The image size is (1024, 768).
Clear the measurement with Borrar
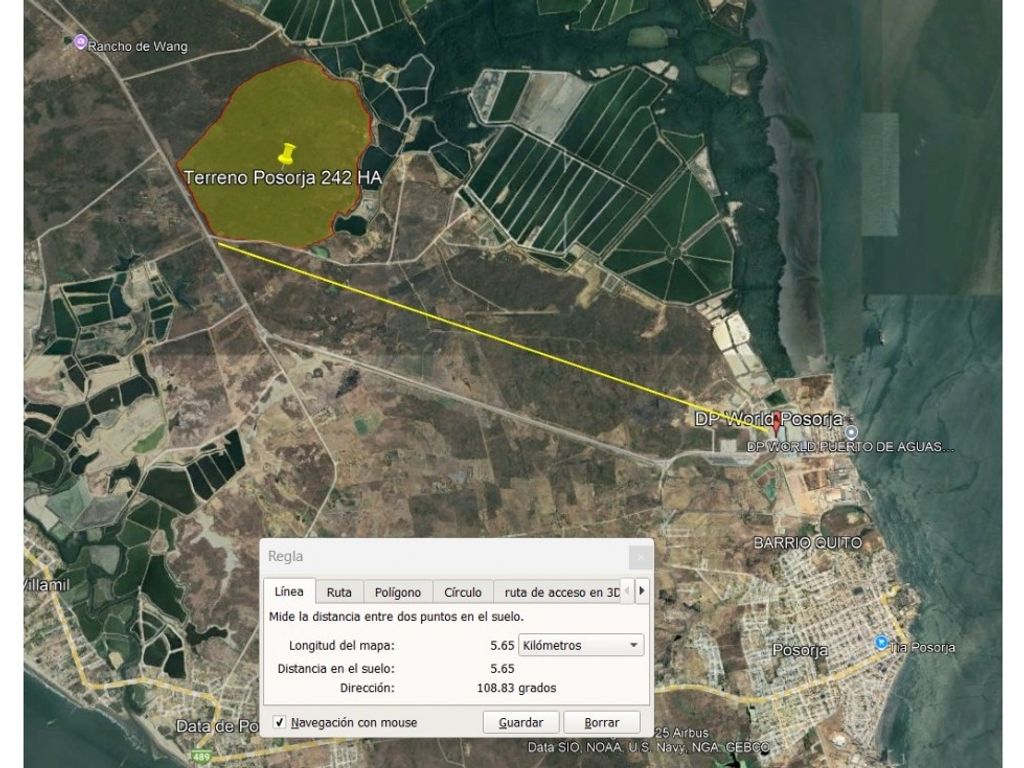602,722
